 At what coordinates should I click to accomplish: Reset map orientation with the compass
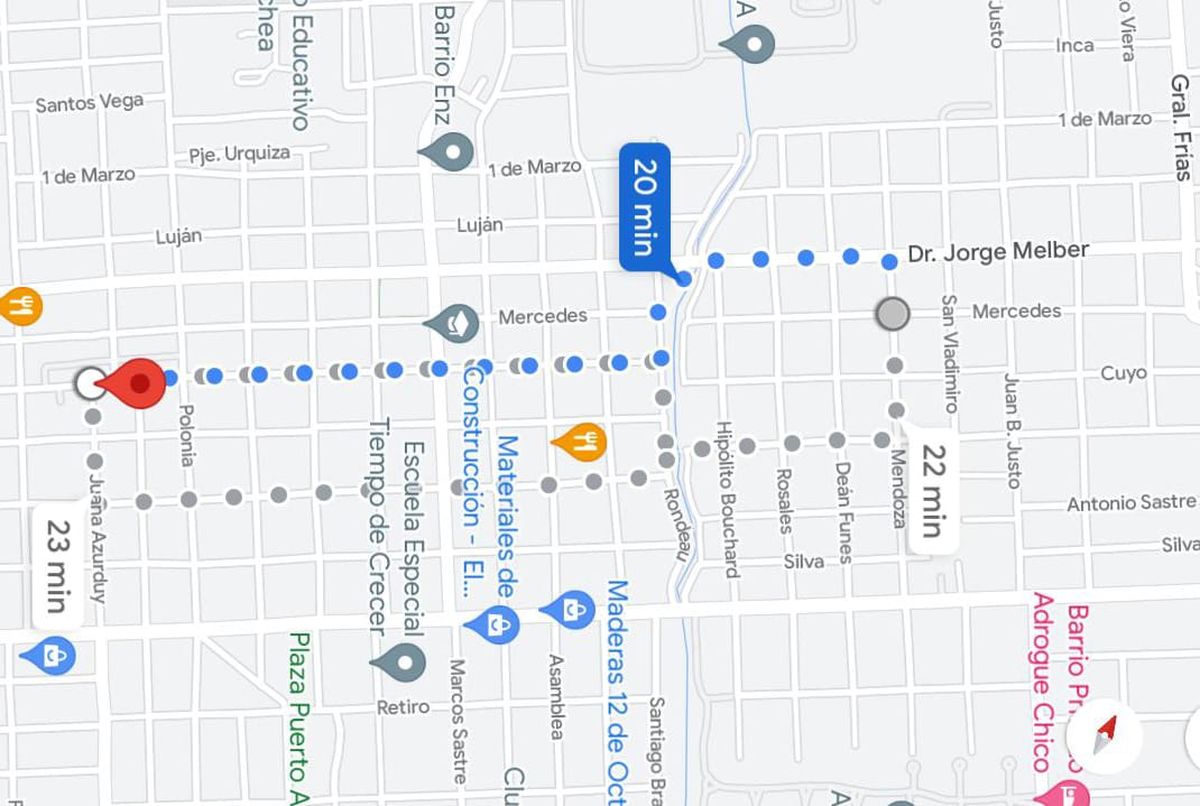click(x=1104, y=739)
